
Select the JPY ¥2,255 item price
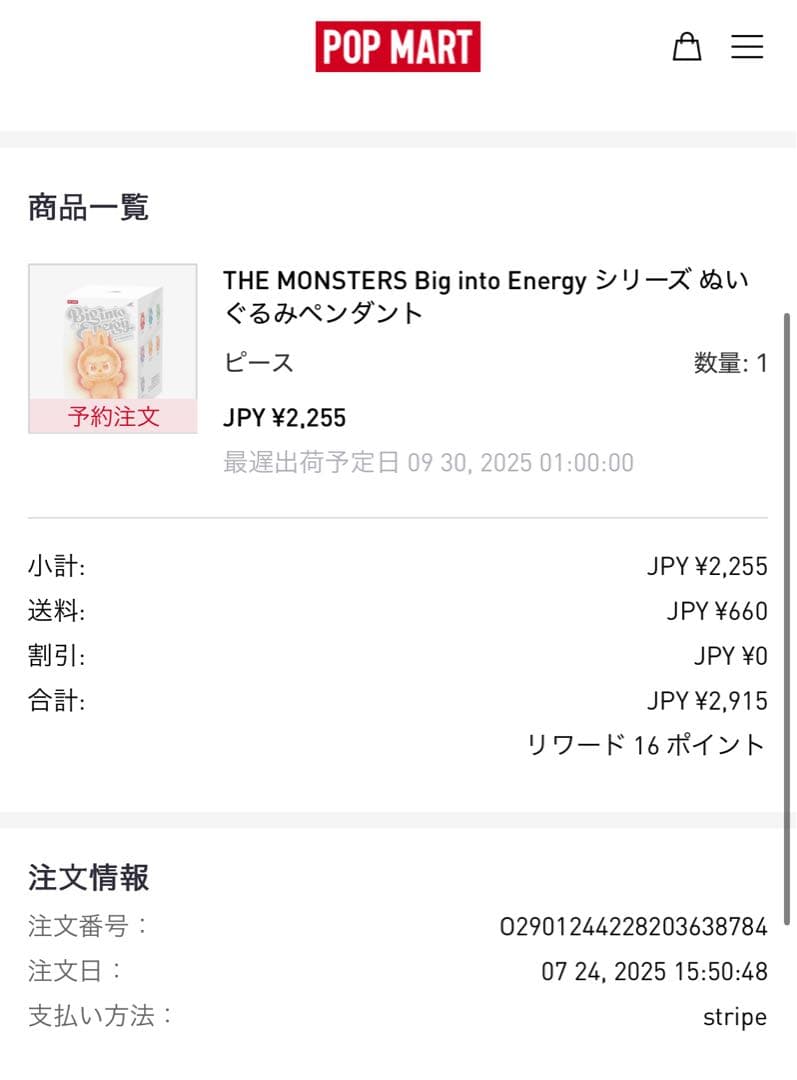pos(284,417)
